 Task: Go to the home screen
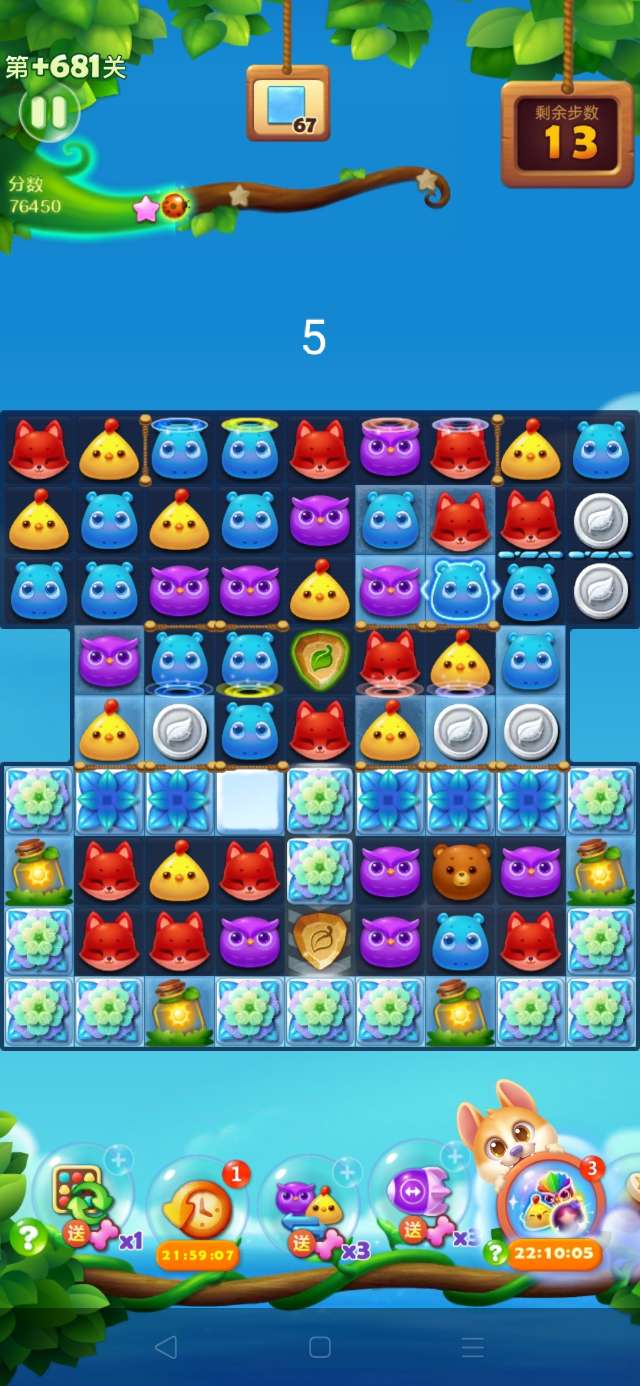(x=320, y=1347)
